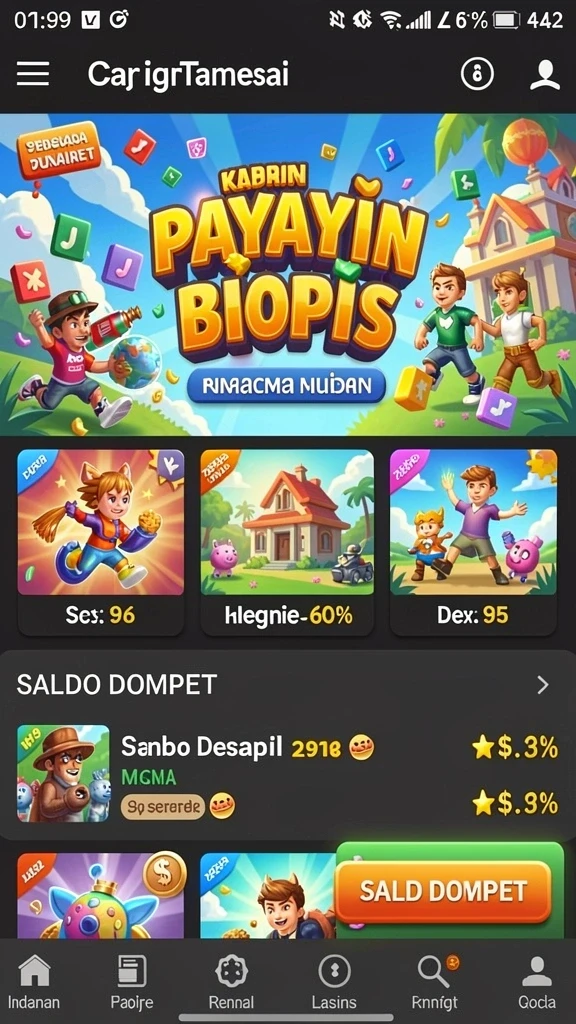Go to the Indanan home tab
The height and width of the screenshot is (1024, 576).
(34, 983)
